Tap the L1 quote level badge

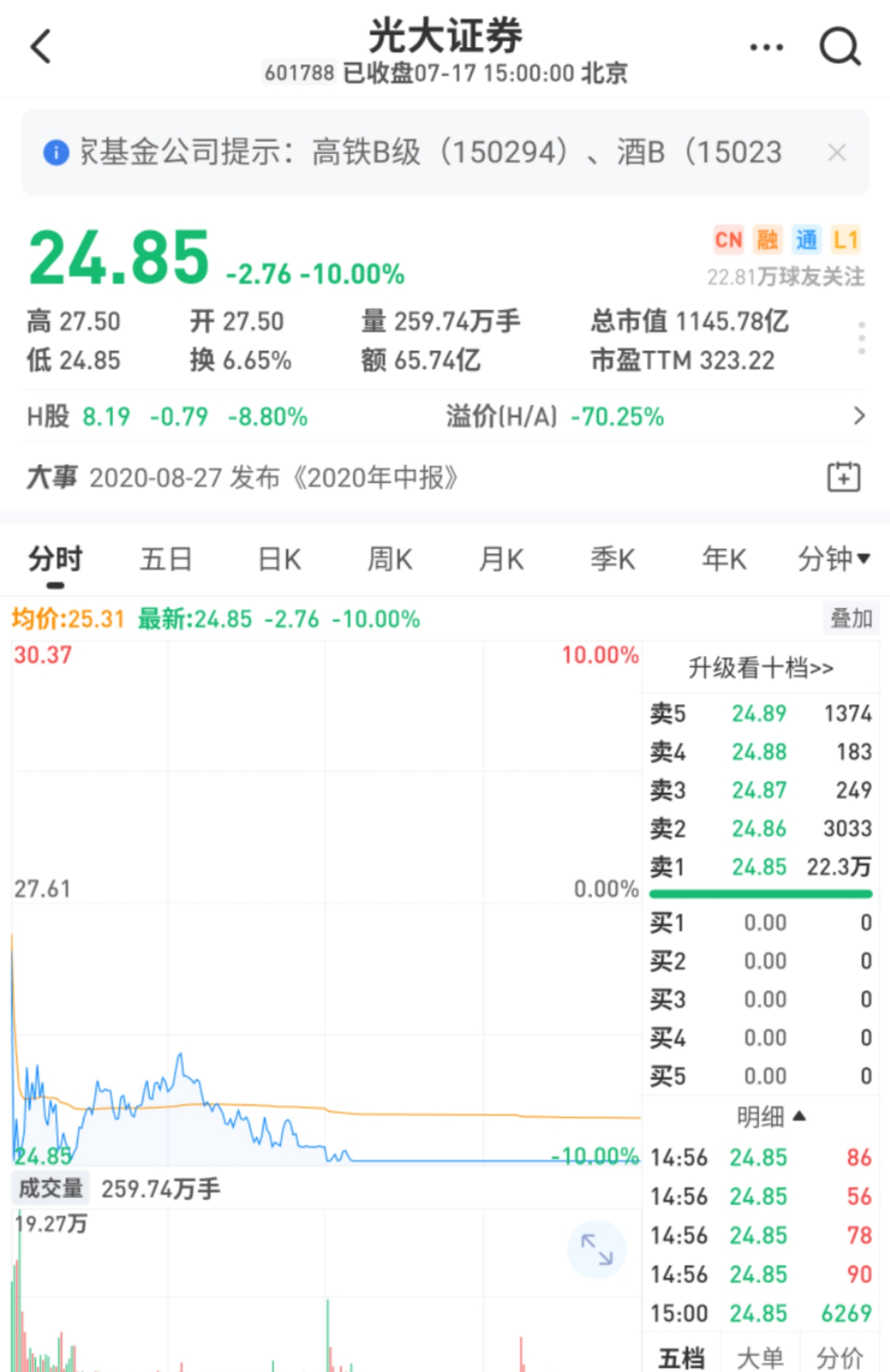pyautogui.click(x=847, y=240)
